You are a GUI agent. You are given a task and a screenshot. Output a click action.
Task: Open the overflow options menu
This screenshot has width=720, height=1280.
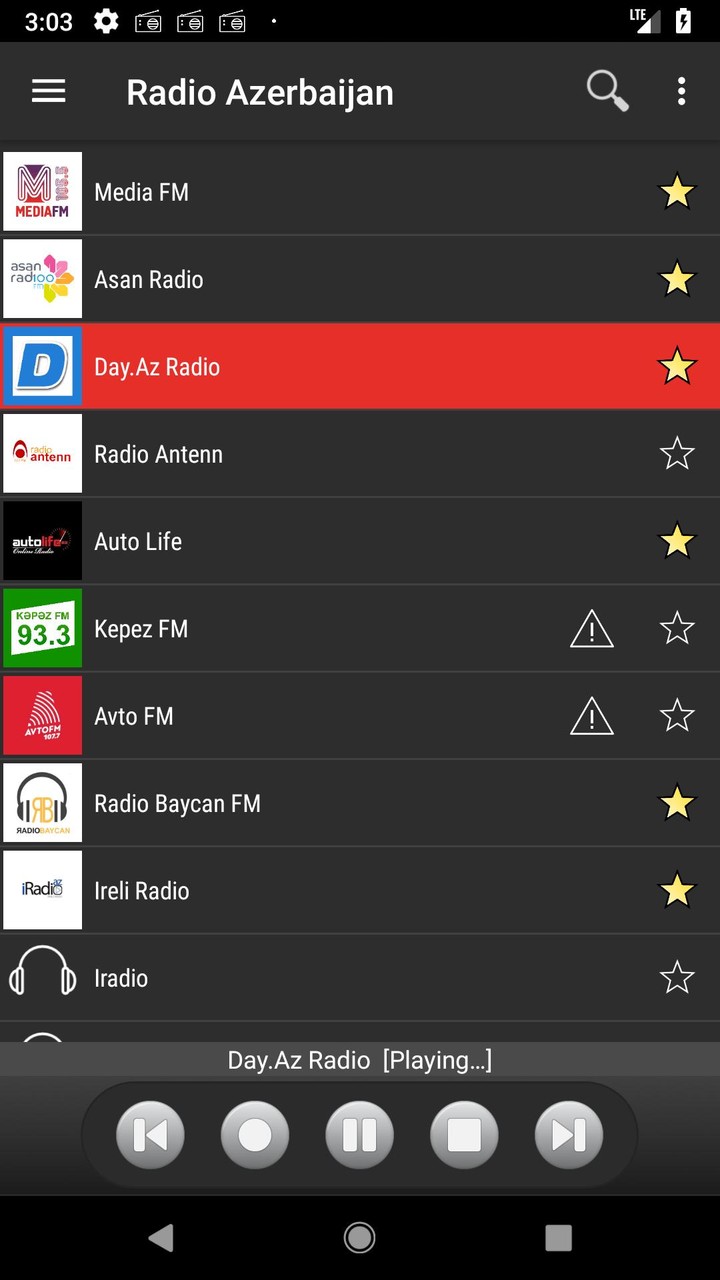[x=681, y=91]
